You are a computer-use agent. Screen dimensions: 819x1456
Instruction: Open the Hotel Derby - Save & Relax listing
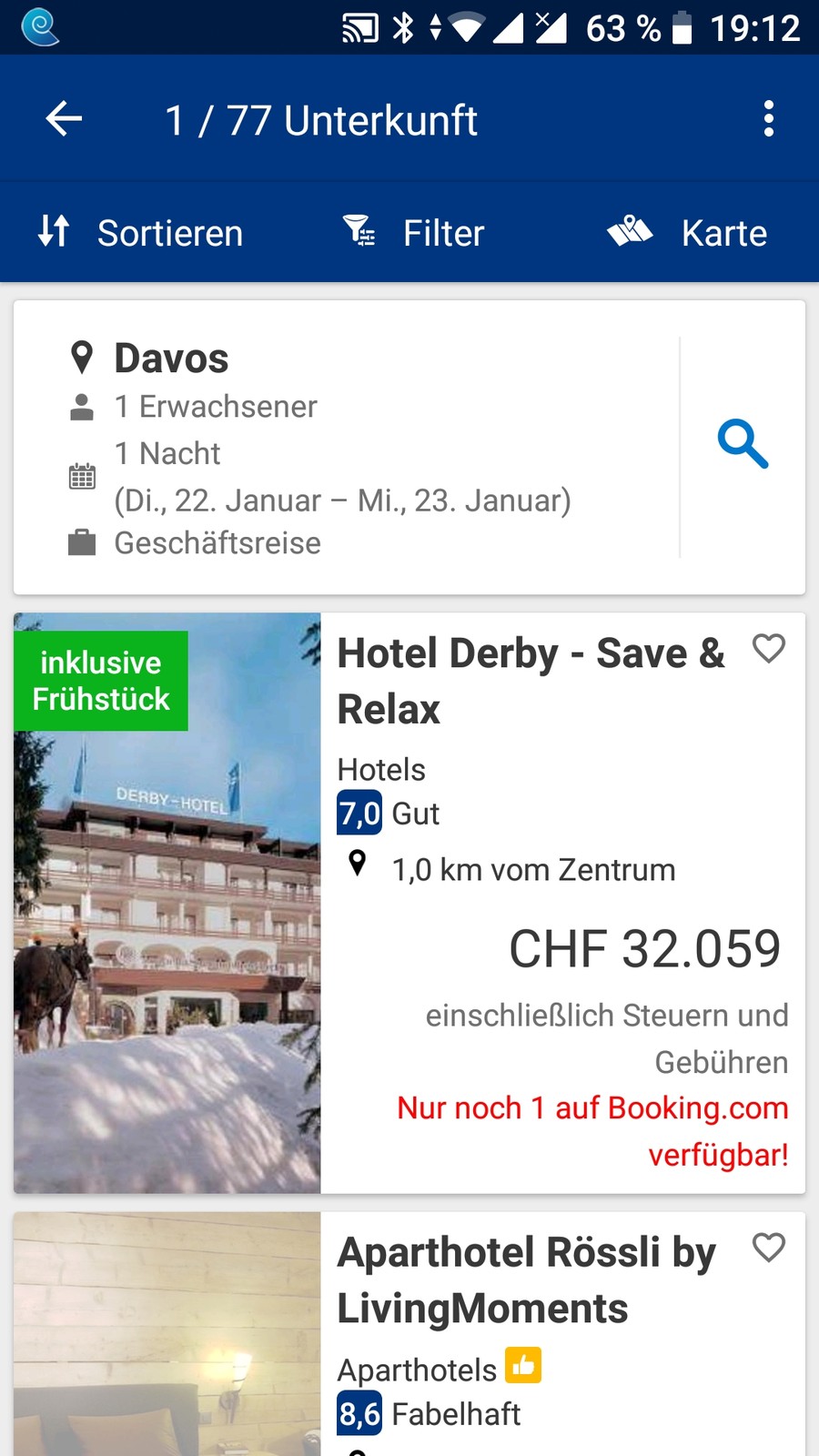531,681
